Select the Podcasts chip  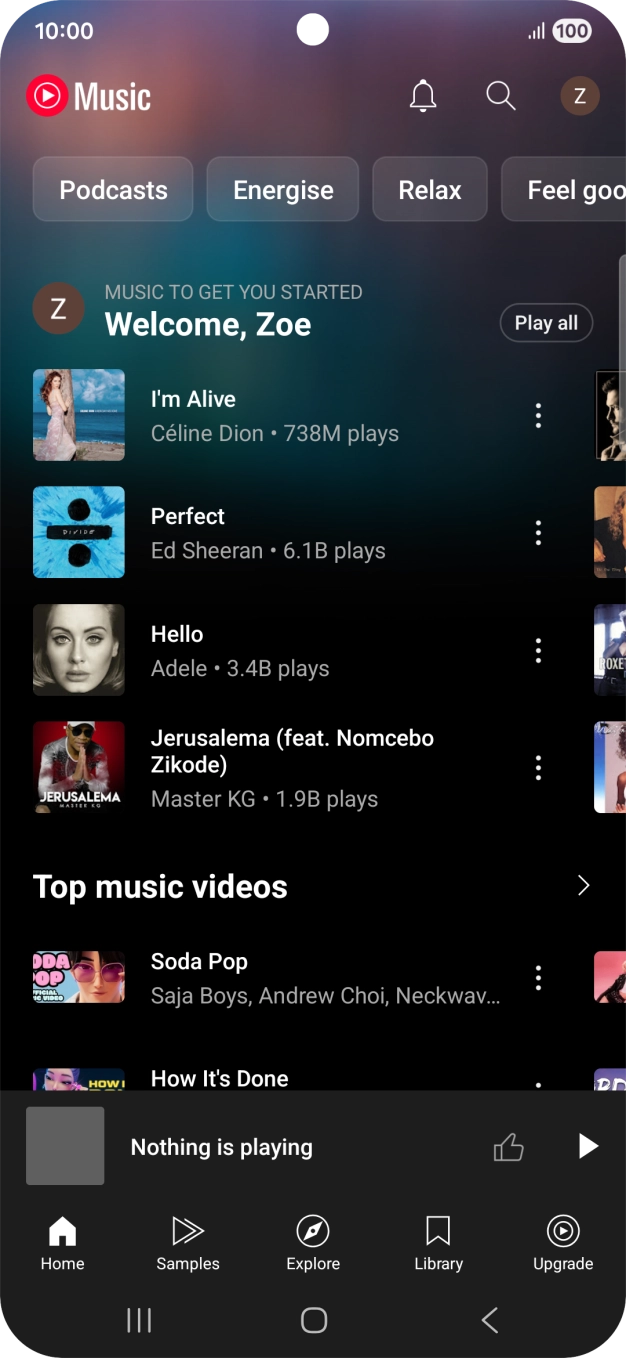pyautogui.click(x=113, y=189)
